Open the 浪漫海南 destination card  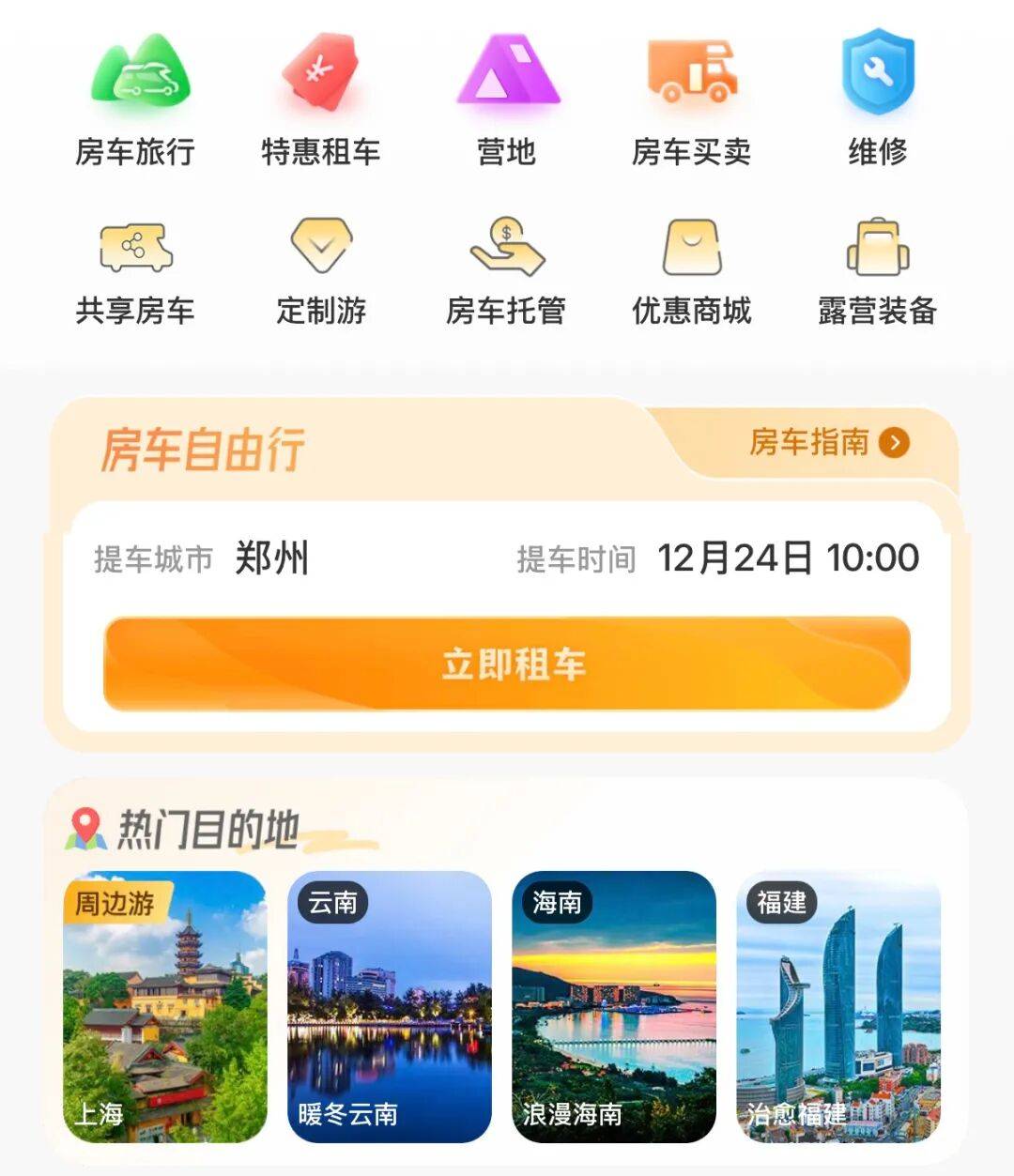pyautogui.click(x=614, y=1007)
